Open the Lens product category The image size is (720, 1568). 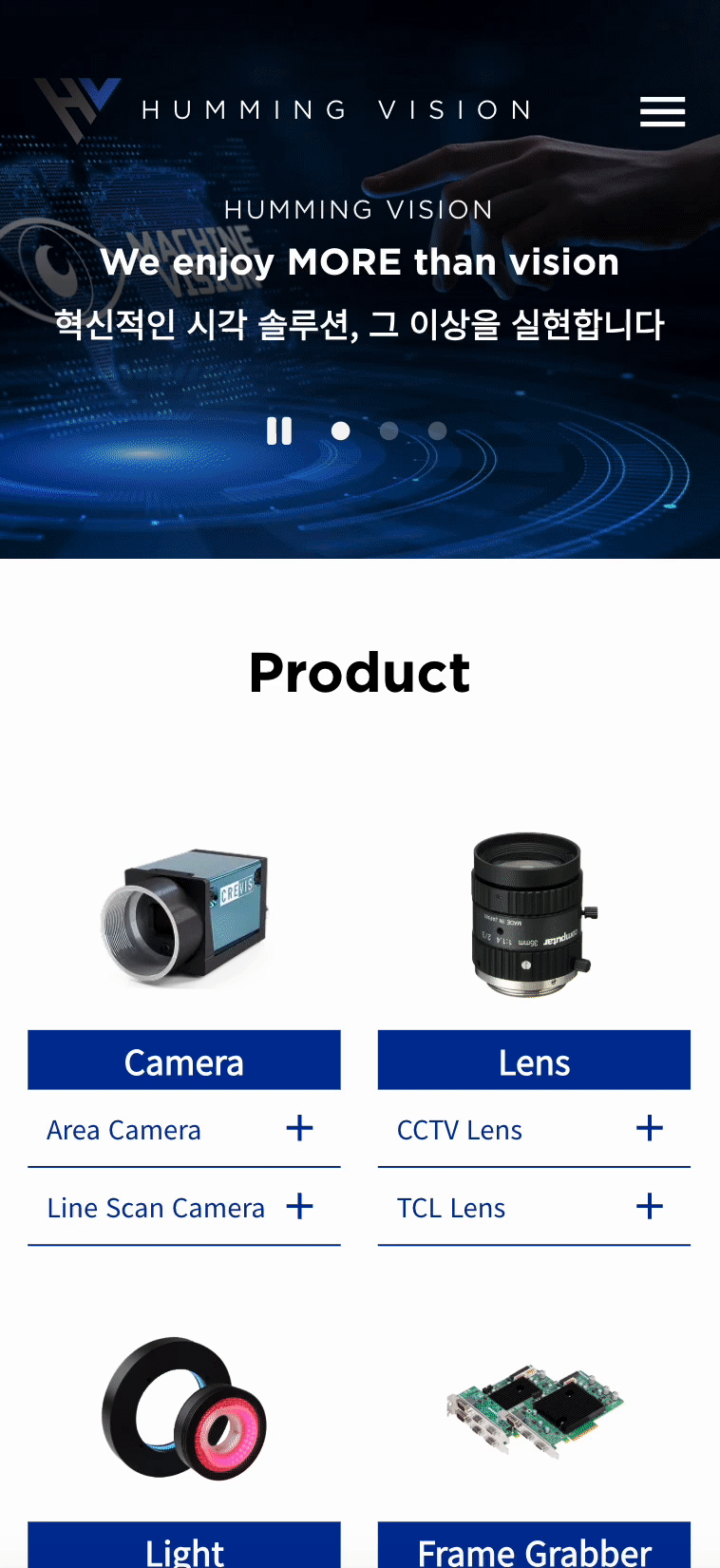[x=534, y=1061]
